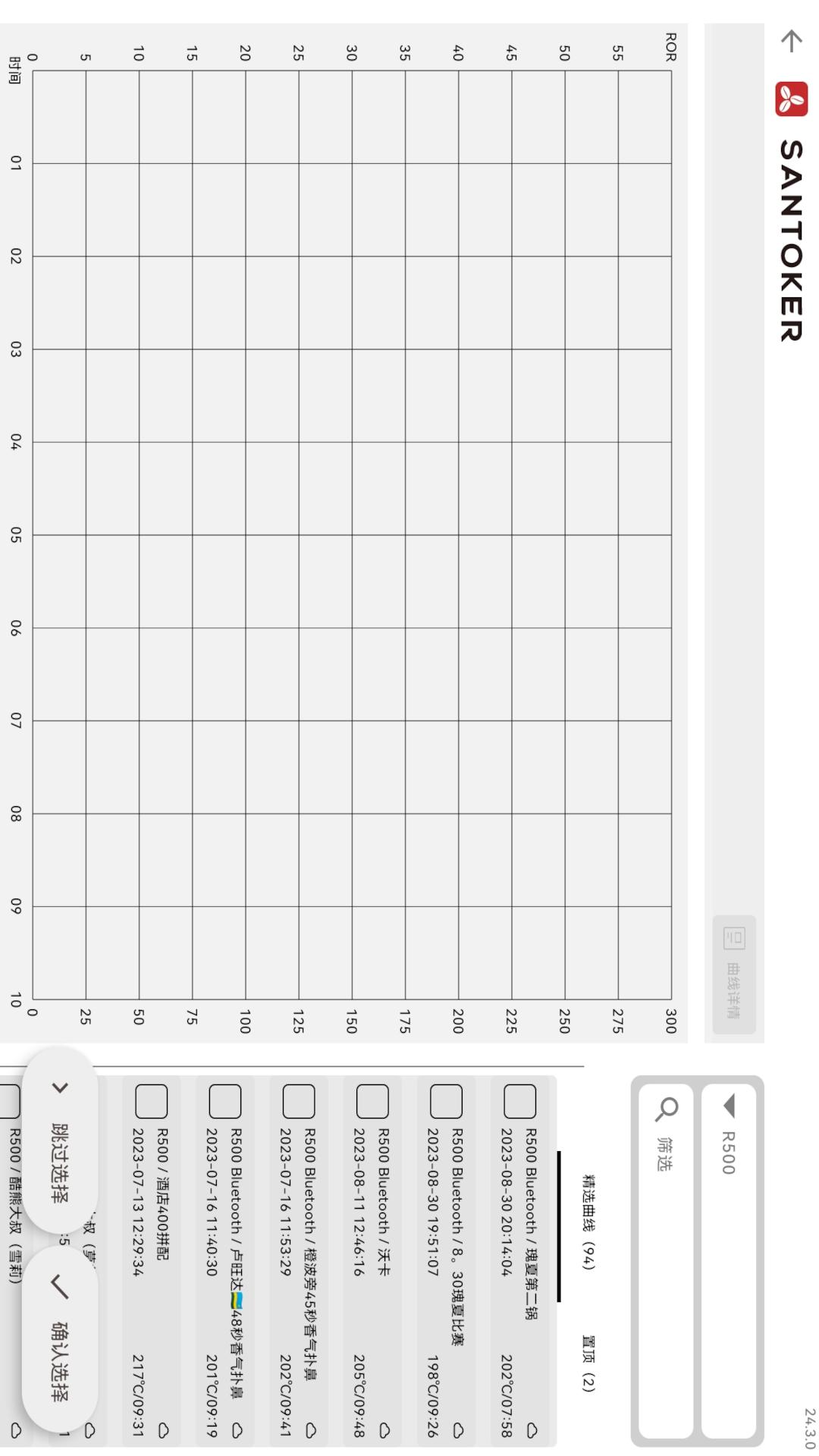
Task: Select the 卢旺达 48秒香气扑鼻 curve checkbox
Action: pyautogui.click(x=225, y=1101)
